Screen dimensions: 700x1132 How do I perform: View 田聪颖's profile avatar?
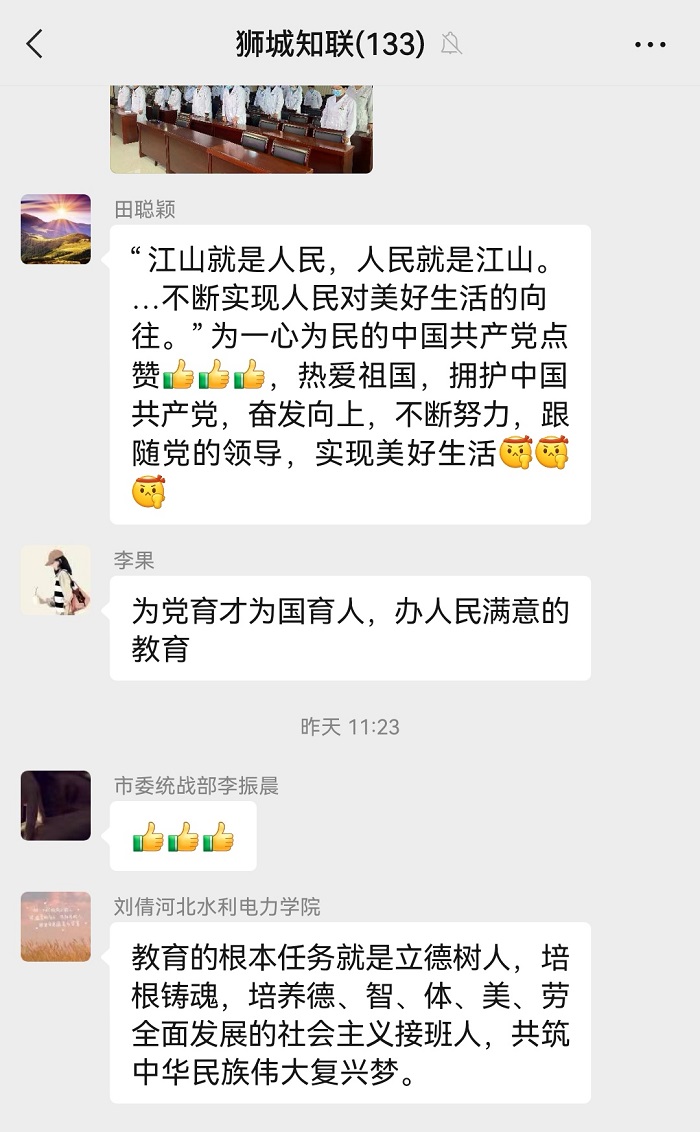tap(56, 229)
